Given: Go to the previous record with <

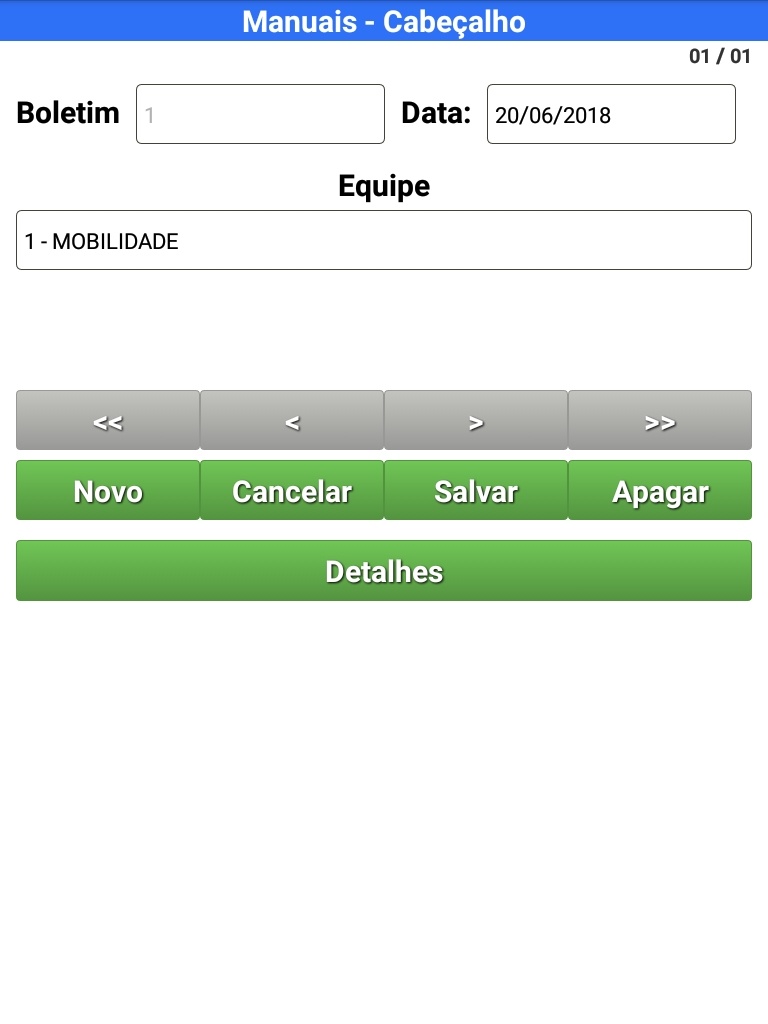Looking at the screenshot, I should (x=292, y=421).
